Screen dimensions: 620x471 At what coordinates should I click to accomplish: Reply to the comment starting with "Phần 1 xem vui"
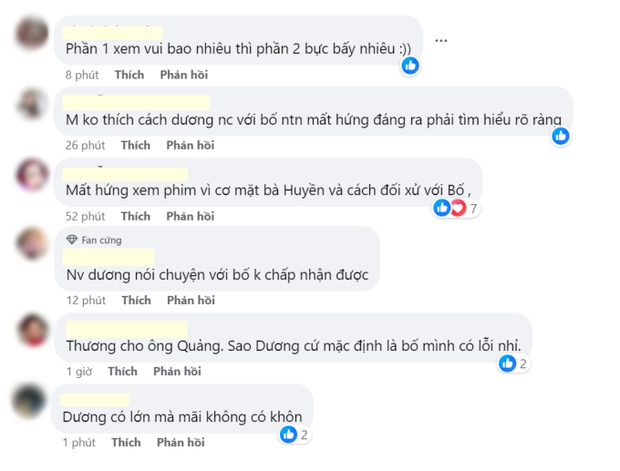[x=182, y=75]
